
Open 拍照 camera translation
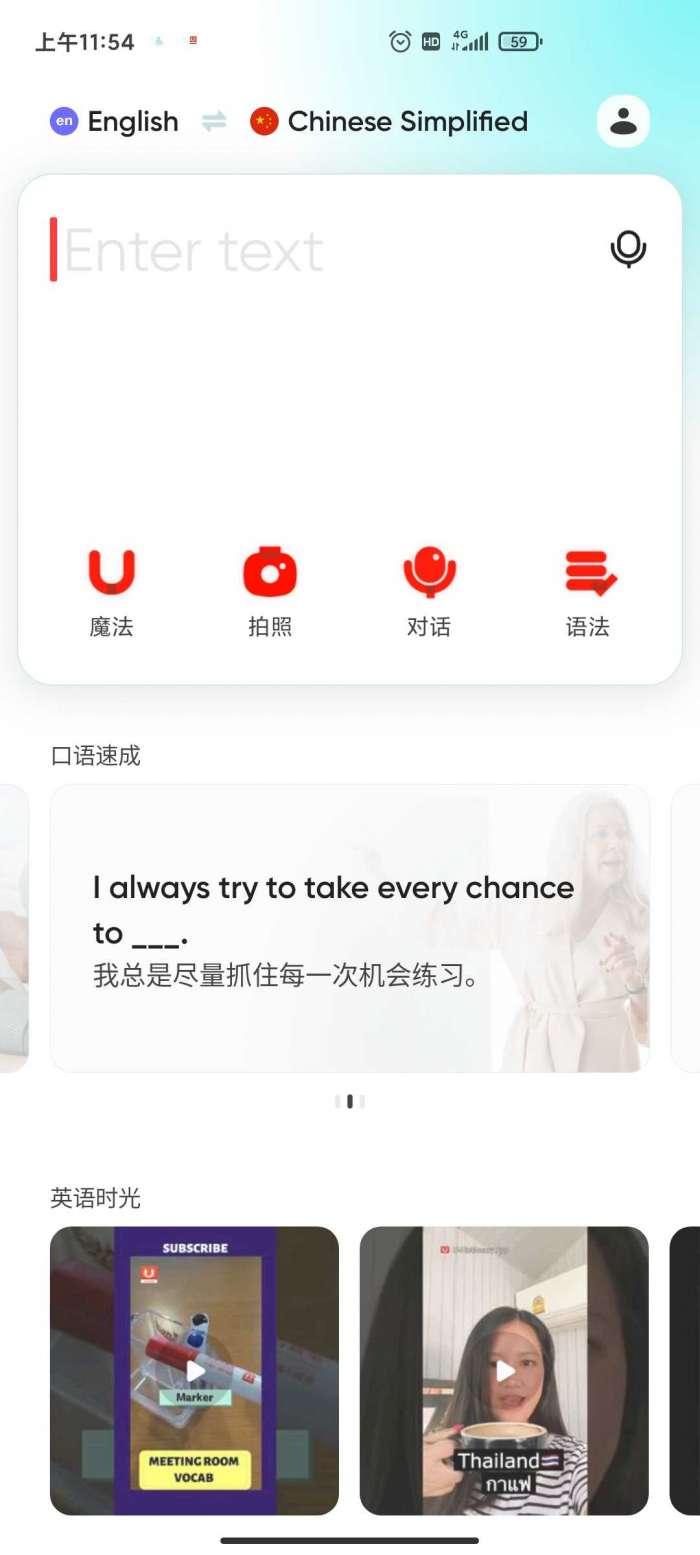[x=270, y=591]
